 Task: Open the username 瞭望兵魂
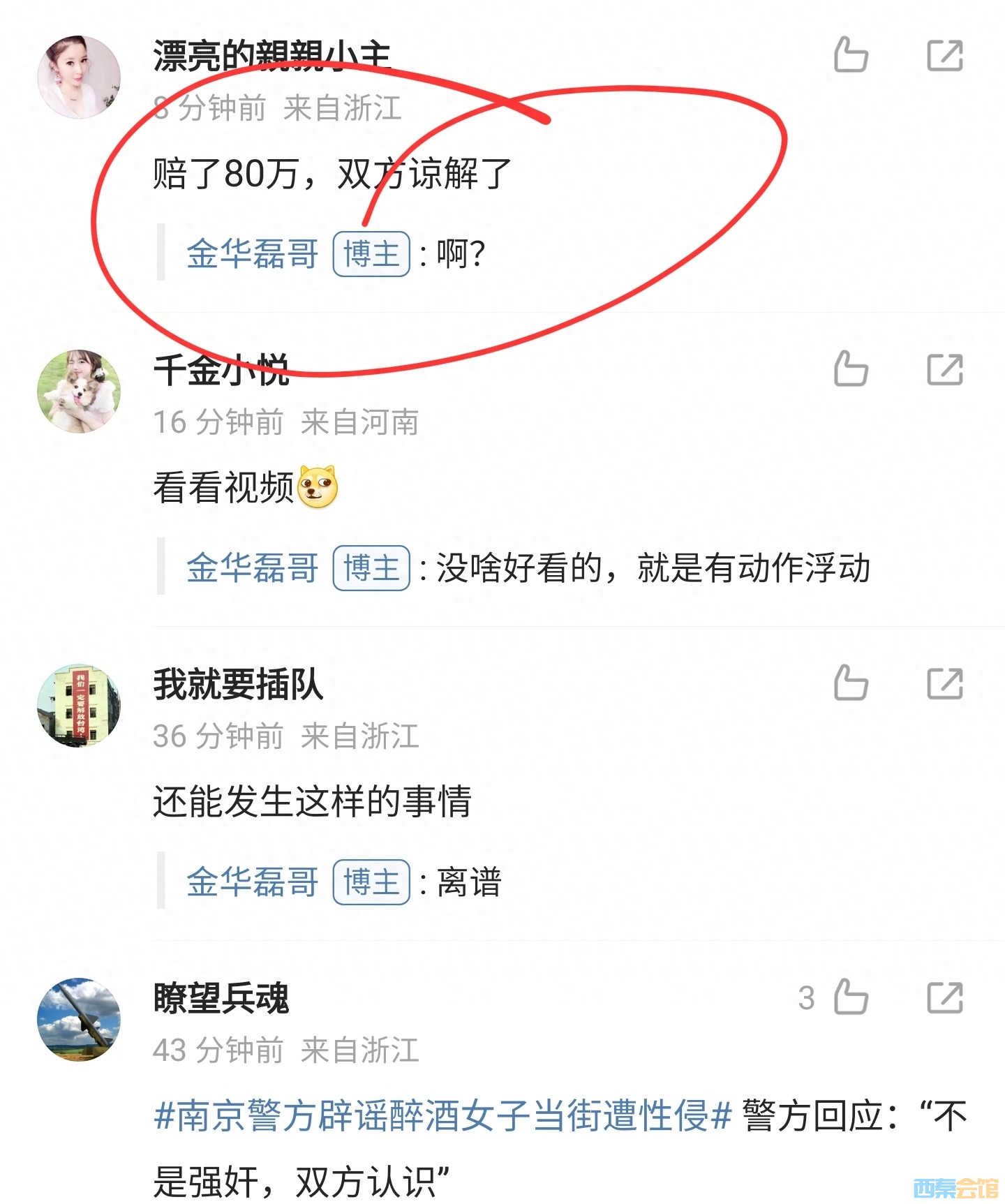(x=221, y=998)
